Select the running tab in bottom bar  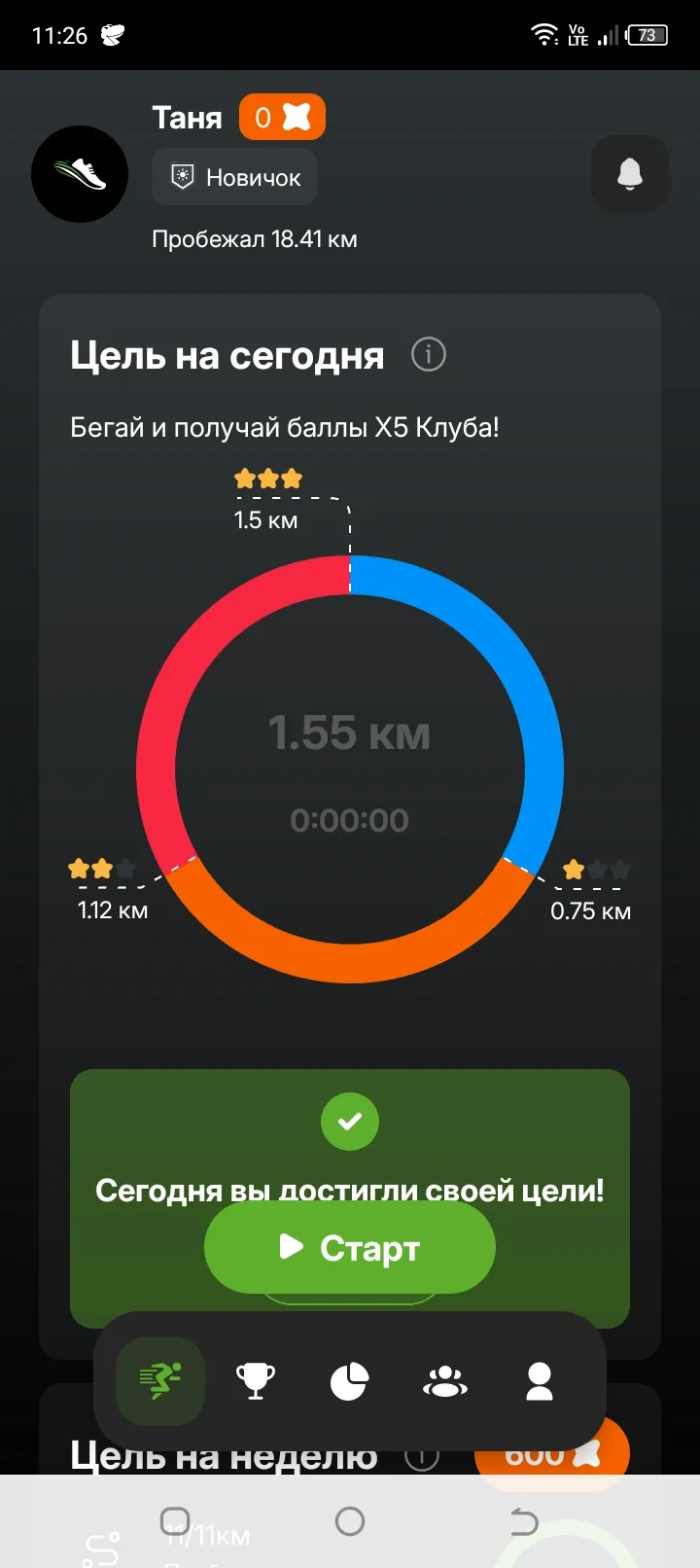[160, 1381]
